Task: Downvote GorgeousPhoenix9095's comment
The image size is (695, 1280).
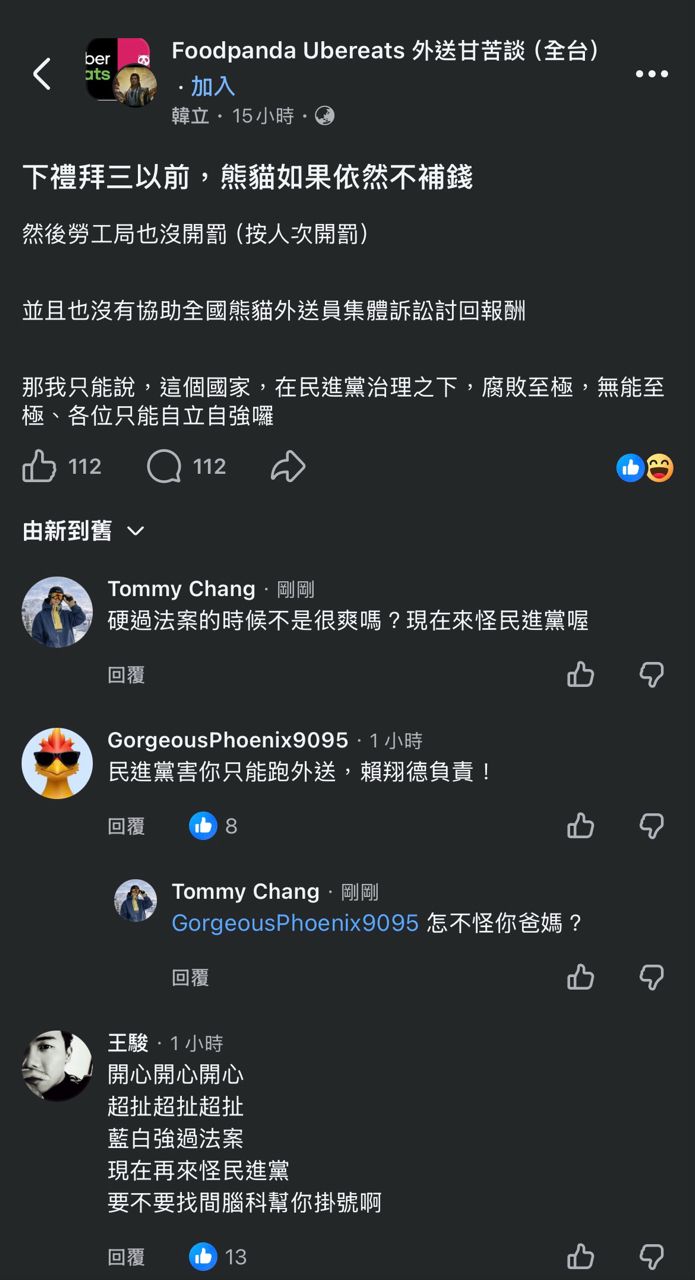Action: tap(652, 826)
